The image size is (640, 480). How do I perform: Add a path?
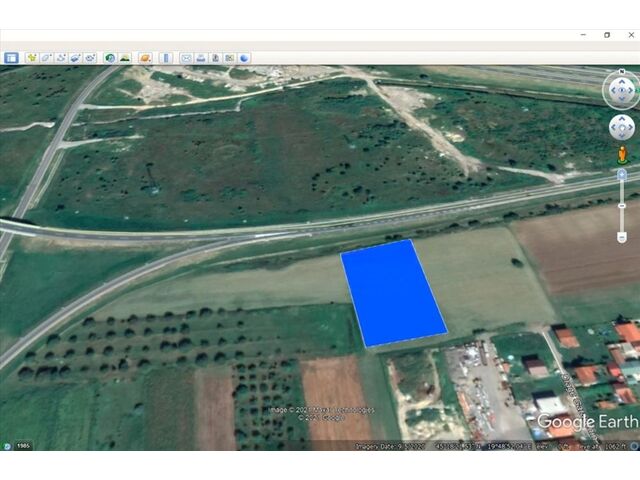point(61,58)
